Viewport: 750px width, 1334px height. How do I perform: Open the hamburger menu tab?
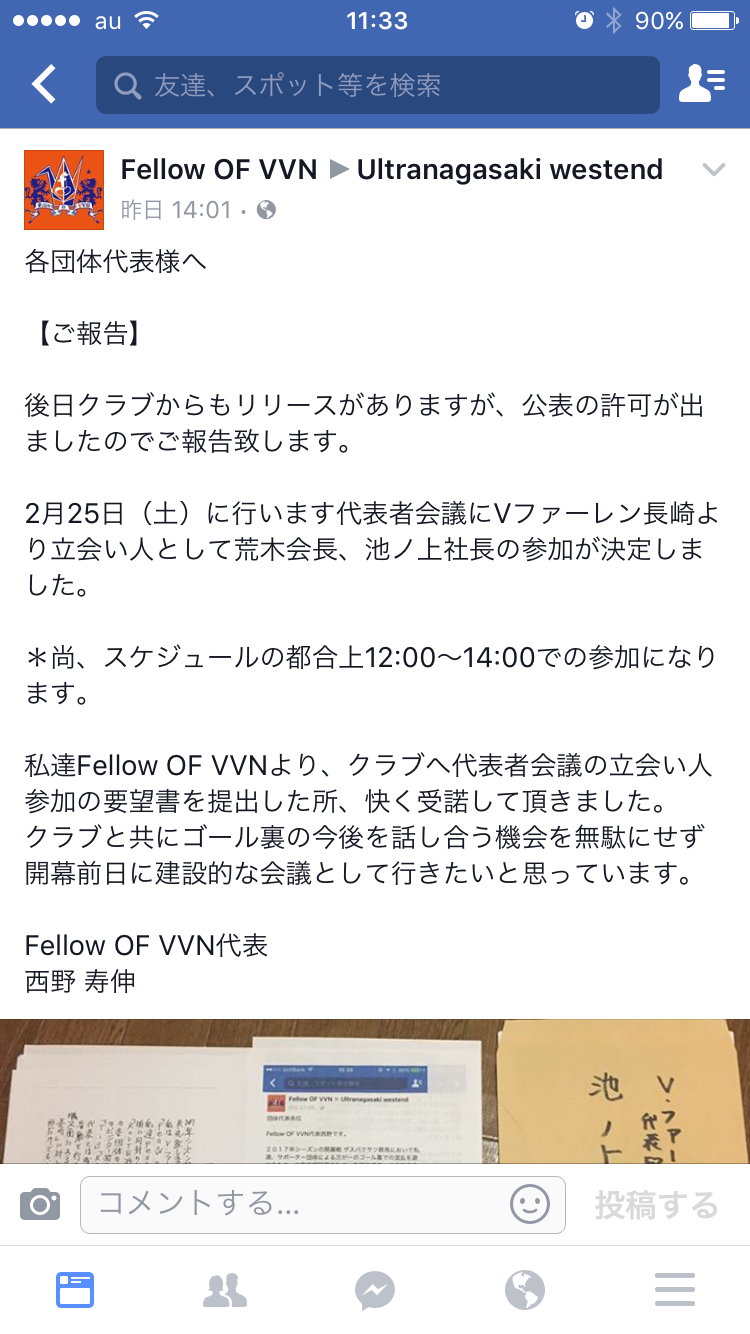click(x=675, y=1290)
